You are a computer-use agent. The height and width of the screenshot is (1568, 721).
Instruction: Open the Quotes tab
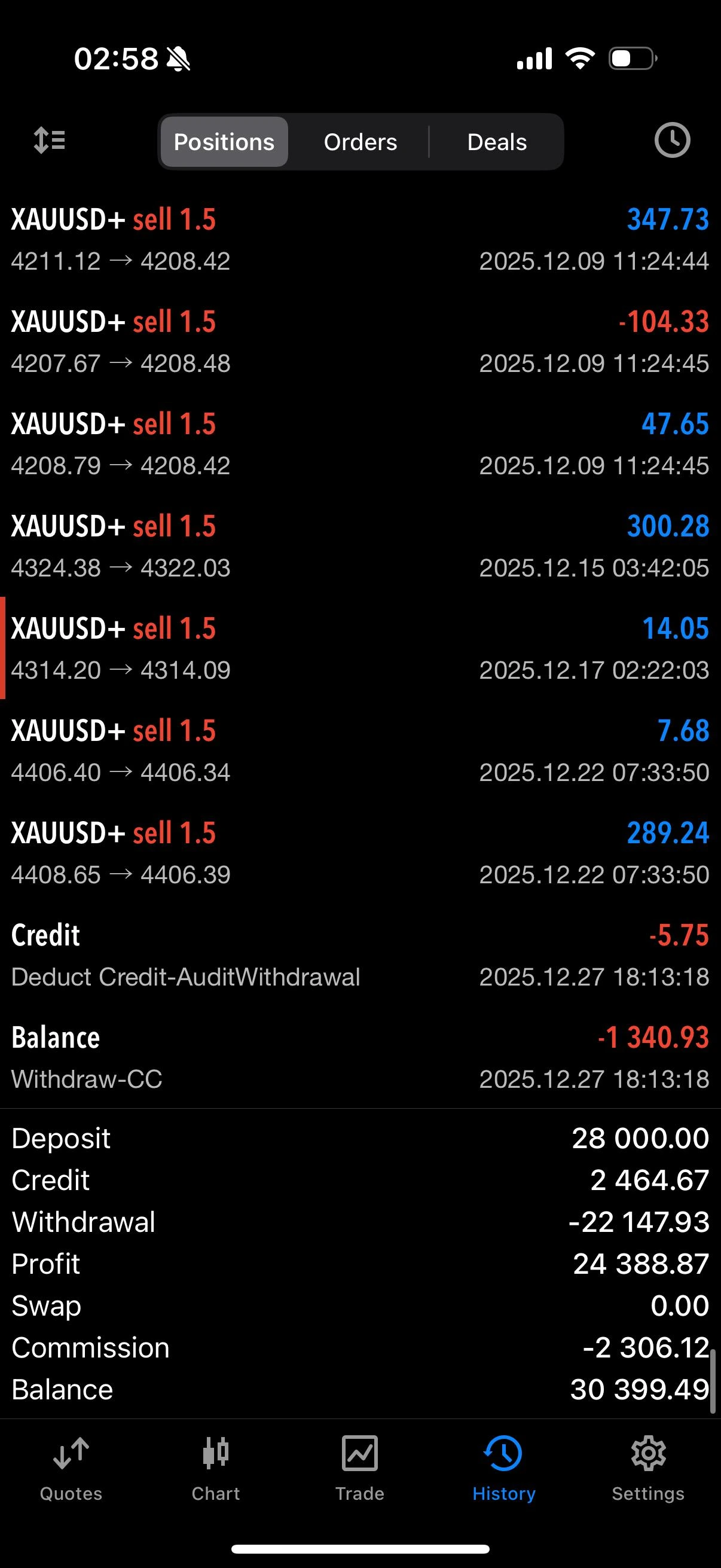pyautogui.click(x=71, y=1469)
